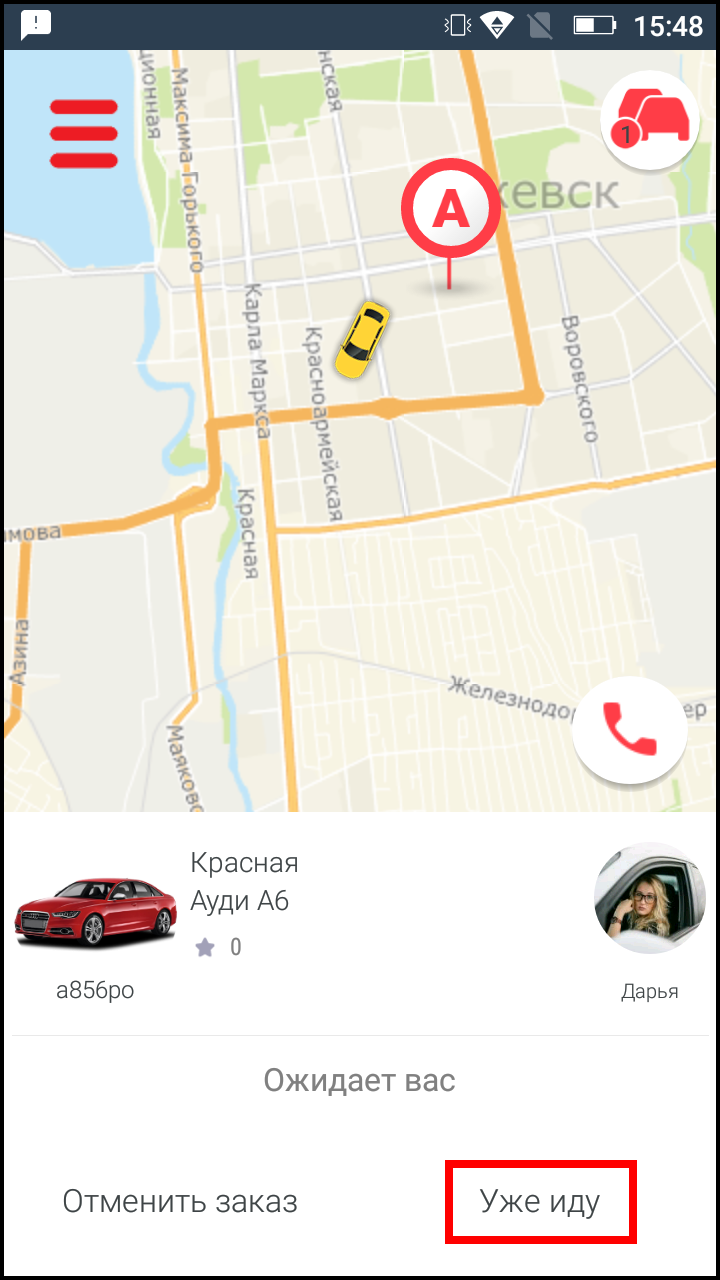Open driver Дарья's profile photo
Viewport: 720px width, 1280px height.
[649, 898]
